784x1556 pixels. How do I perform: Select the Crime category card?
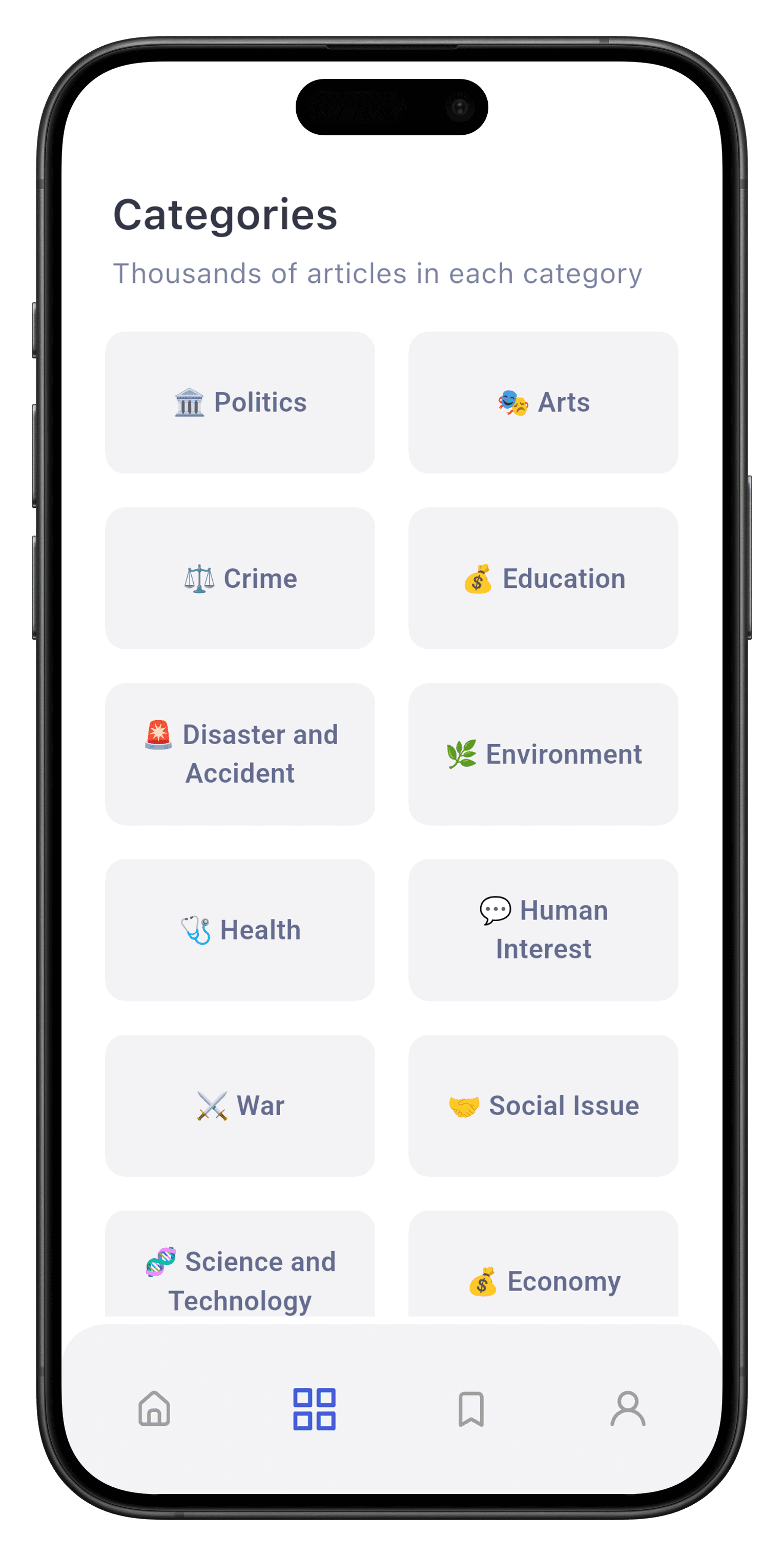coord(240,578)
